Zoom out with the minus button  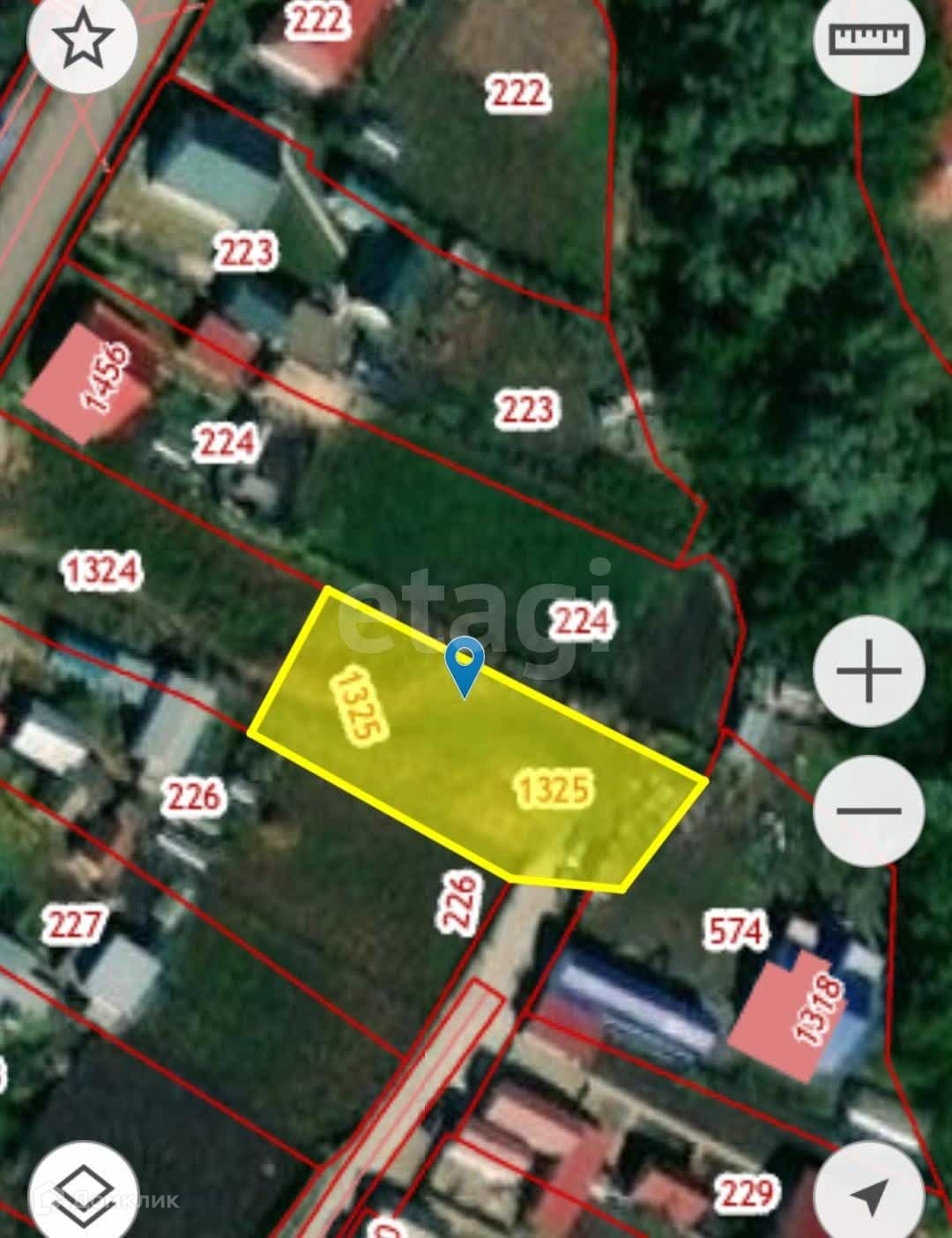pyautogui.click(x=868, y=810)
